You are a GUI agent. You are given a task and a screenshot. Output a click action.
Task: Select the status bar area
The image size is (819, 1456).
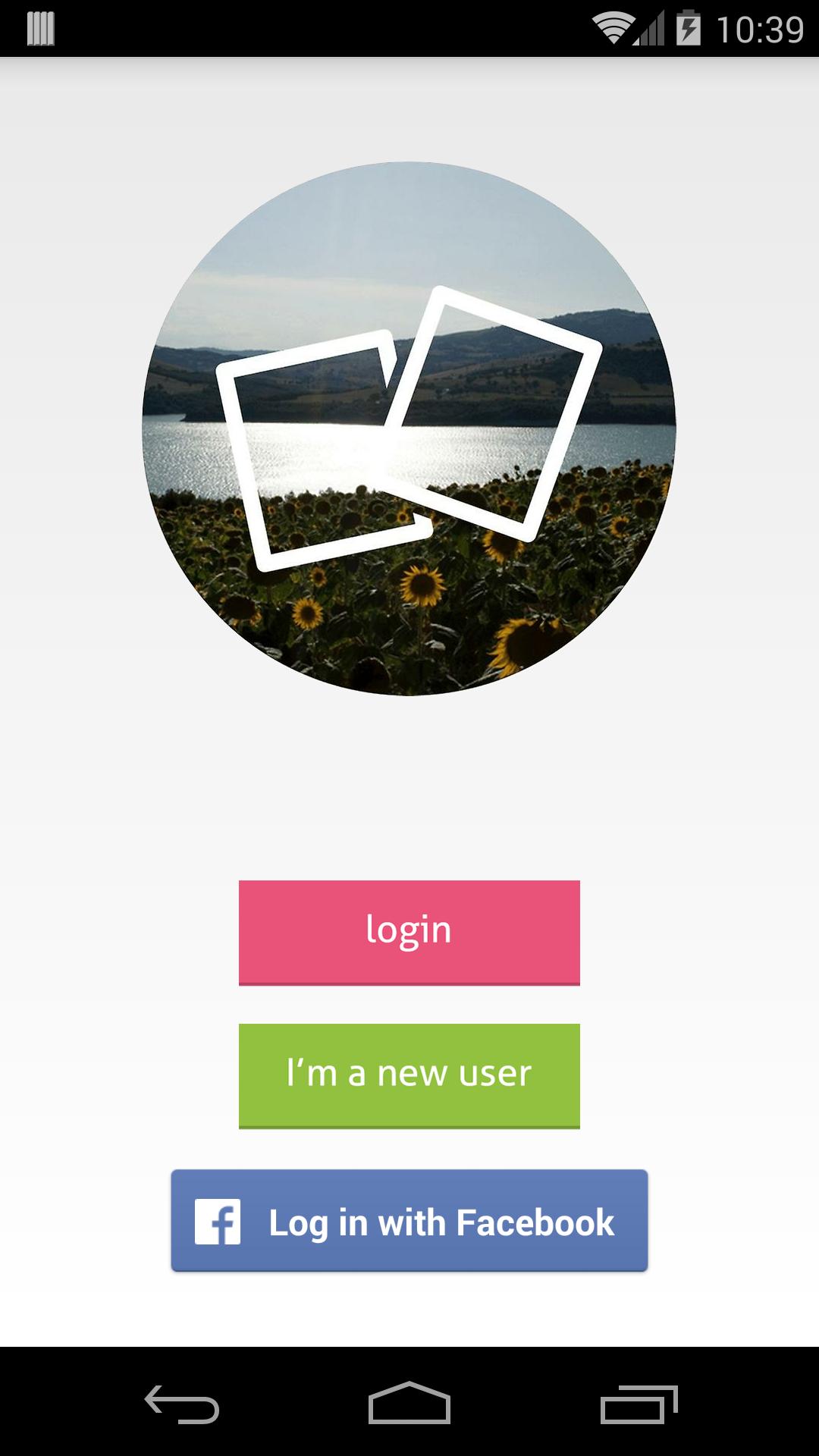[409, 27]
